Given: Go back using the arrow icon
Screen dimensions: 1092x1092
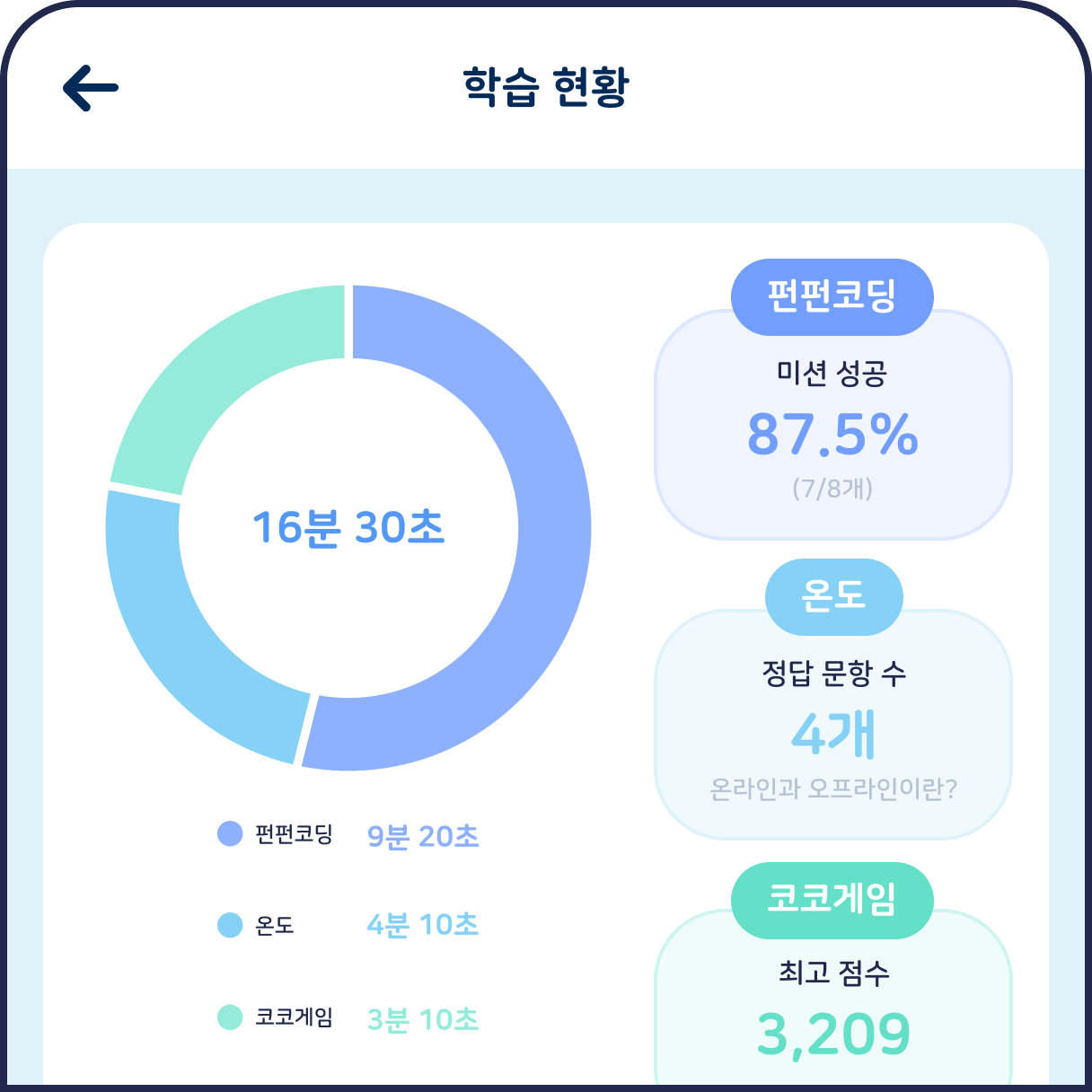Looking at the screenshot, I should (x=91, y=88).
